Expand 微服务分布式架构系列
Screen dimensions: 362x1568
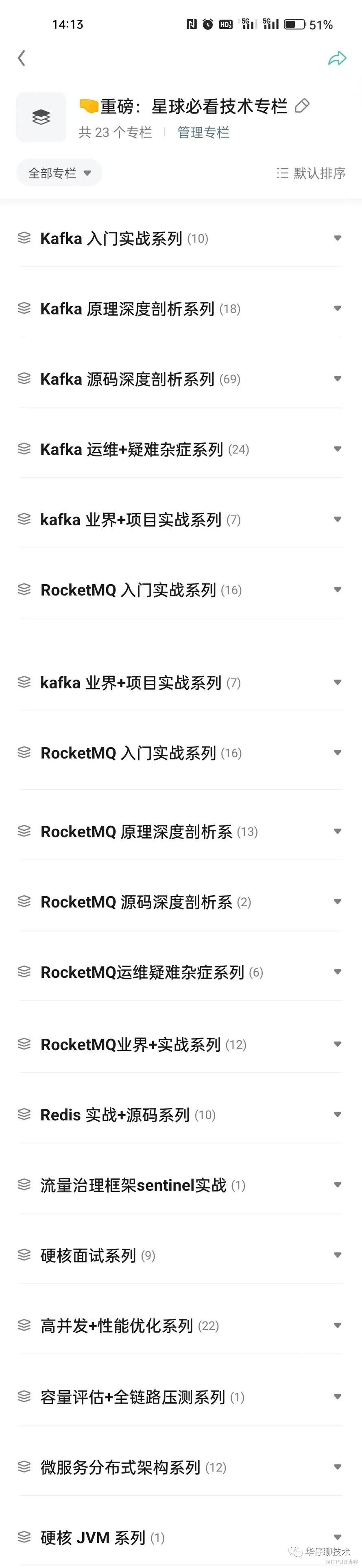(338, 1467)
